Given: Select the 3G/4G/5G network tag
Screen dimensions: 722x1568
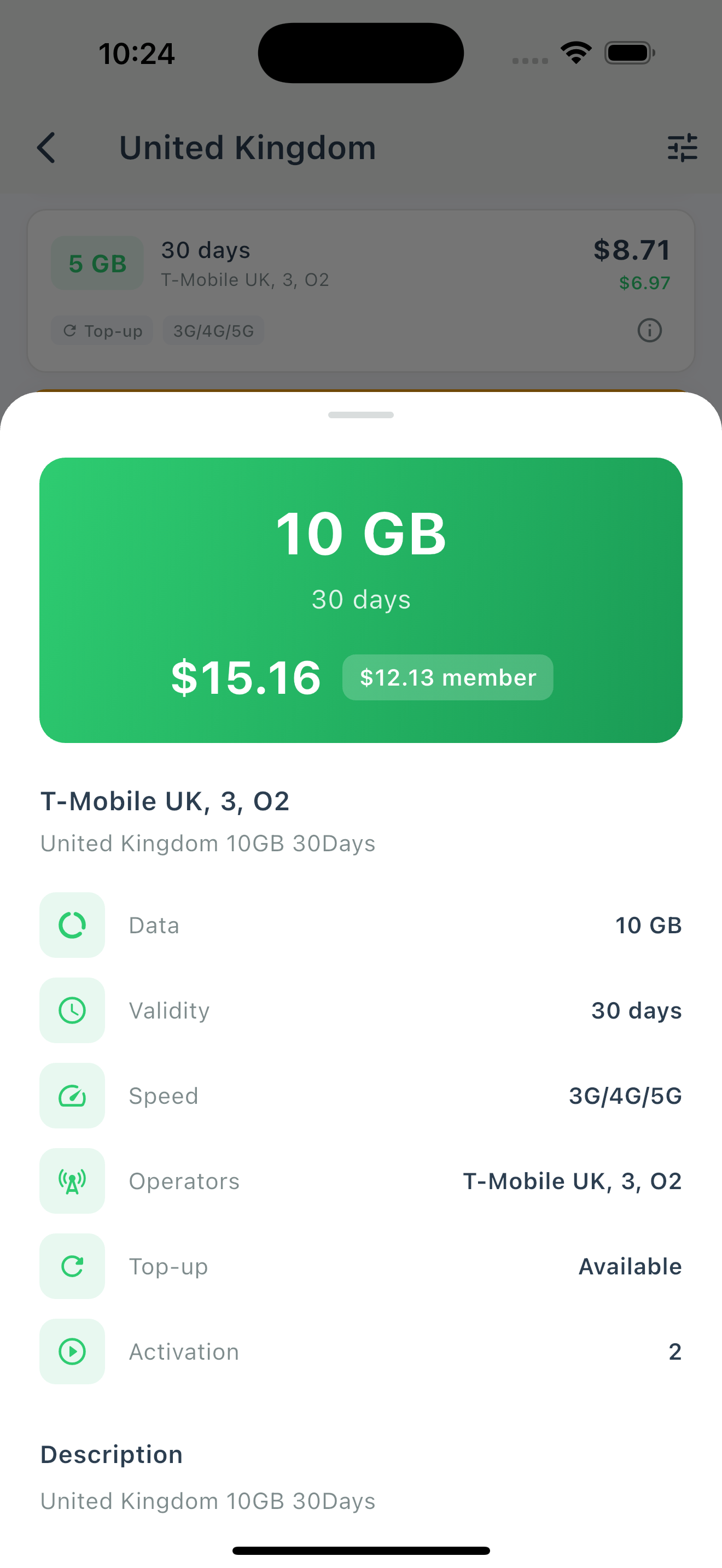Looking at the screenshot, I should click(x=213, y=331).
